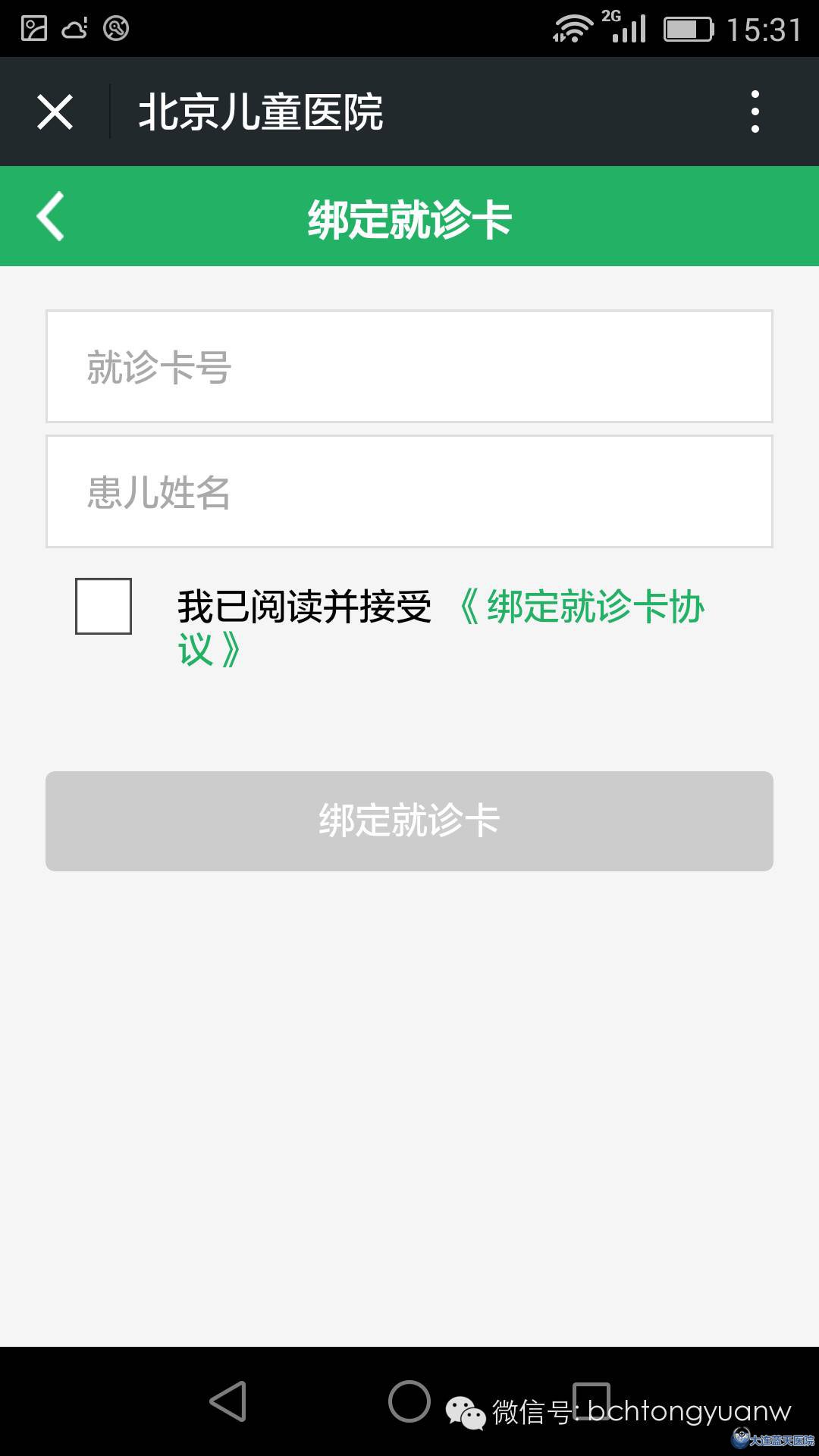Screen dimensions: 819x1456
Task: Tap the gray 绑定就诊卡 submit button
Action: (x=409, y=821)
